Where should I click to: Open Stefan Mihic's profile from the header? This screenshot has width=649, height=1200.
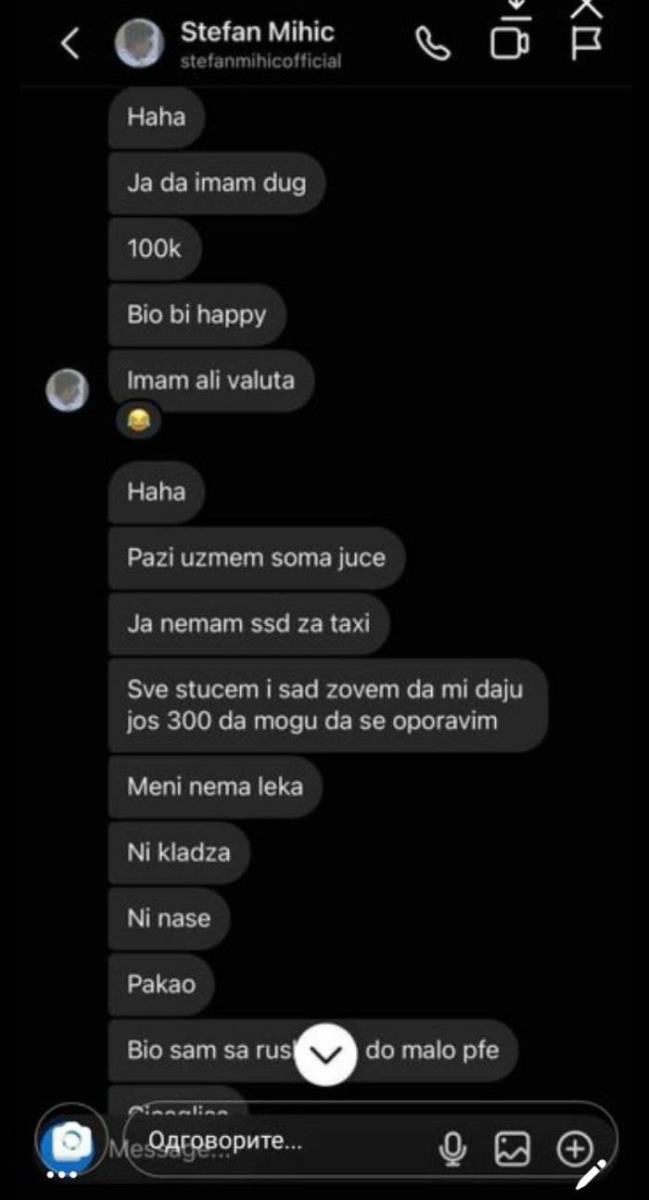pyautogui.click(x=259, y=44)
